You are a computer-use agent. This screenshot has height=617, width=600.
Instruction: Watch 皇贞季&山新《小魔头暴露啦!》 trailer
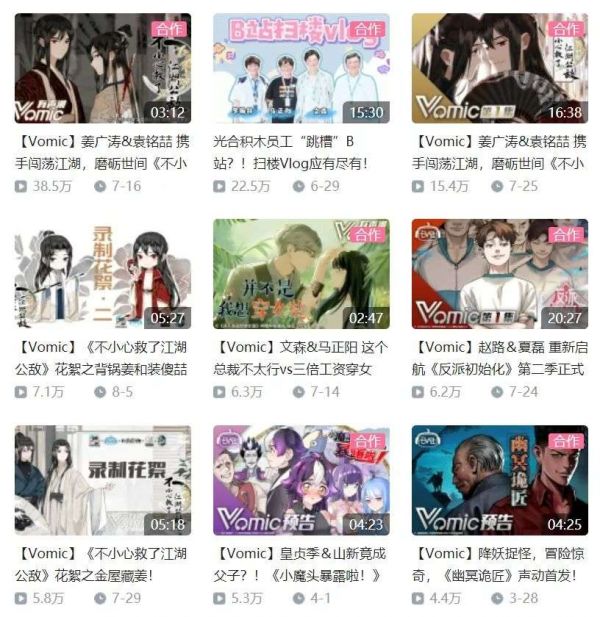pyautogui.click(x=300, y=480)
